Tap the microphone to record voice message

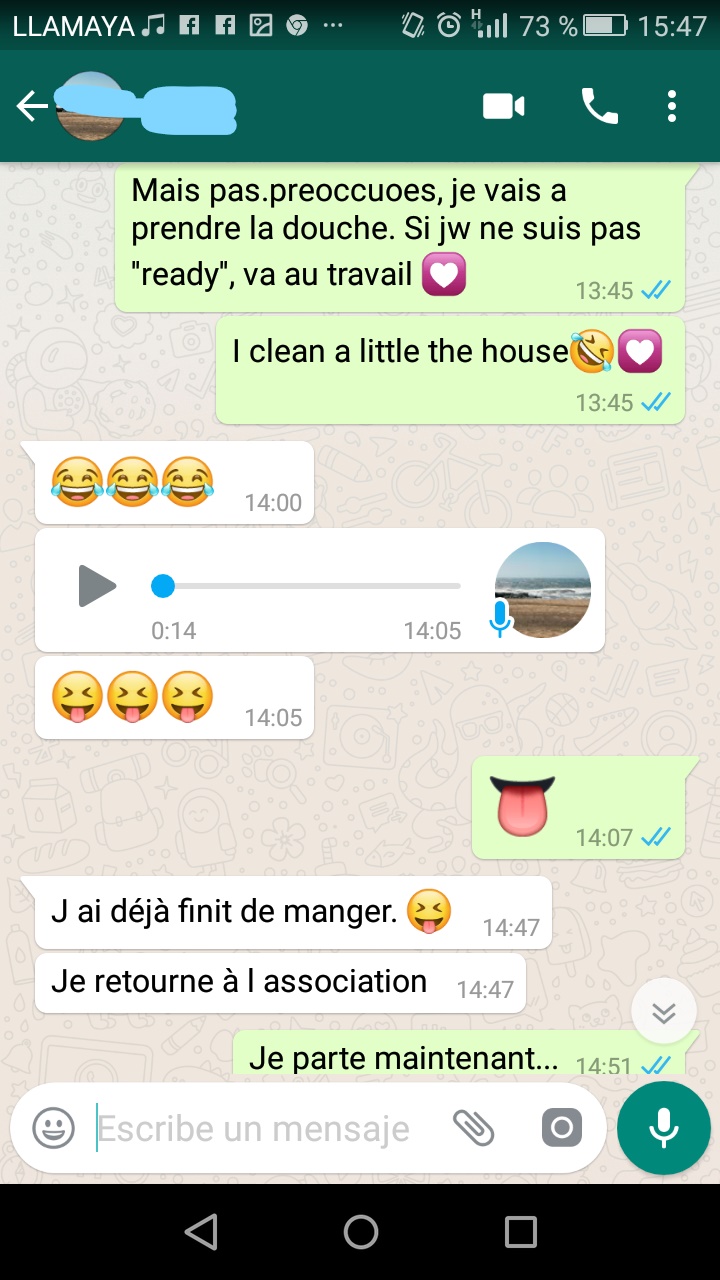[x=663, y=1129]
